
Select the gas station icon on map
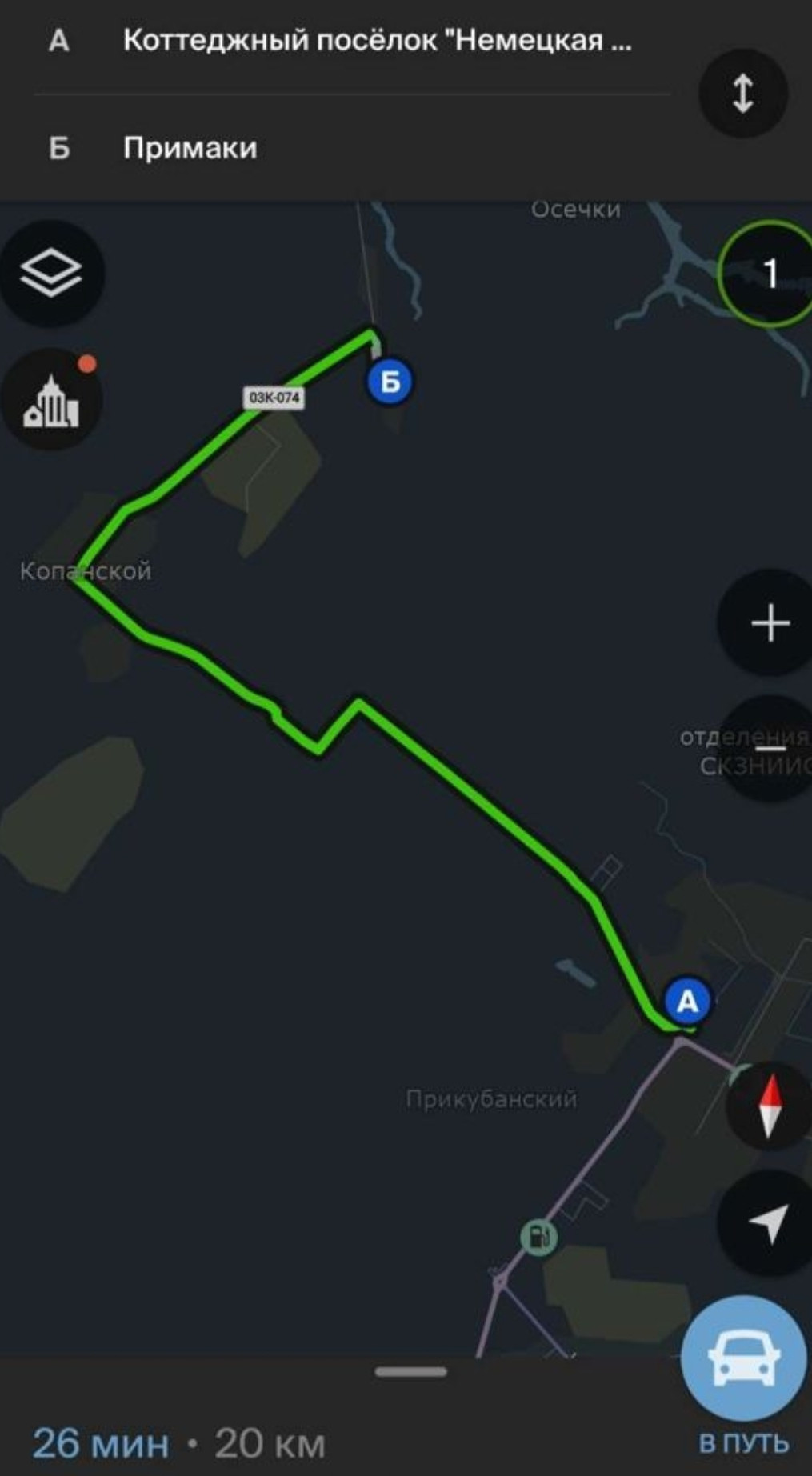pos(538,1237)
